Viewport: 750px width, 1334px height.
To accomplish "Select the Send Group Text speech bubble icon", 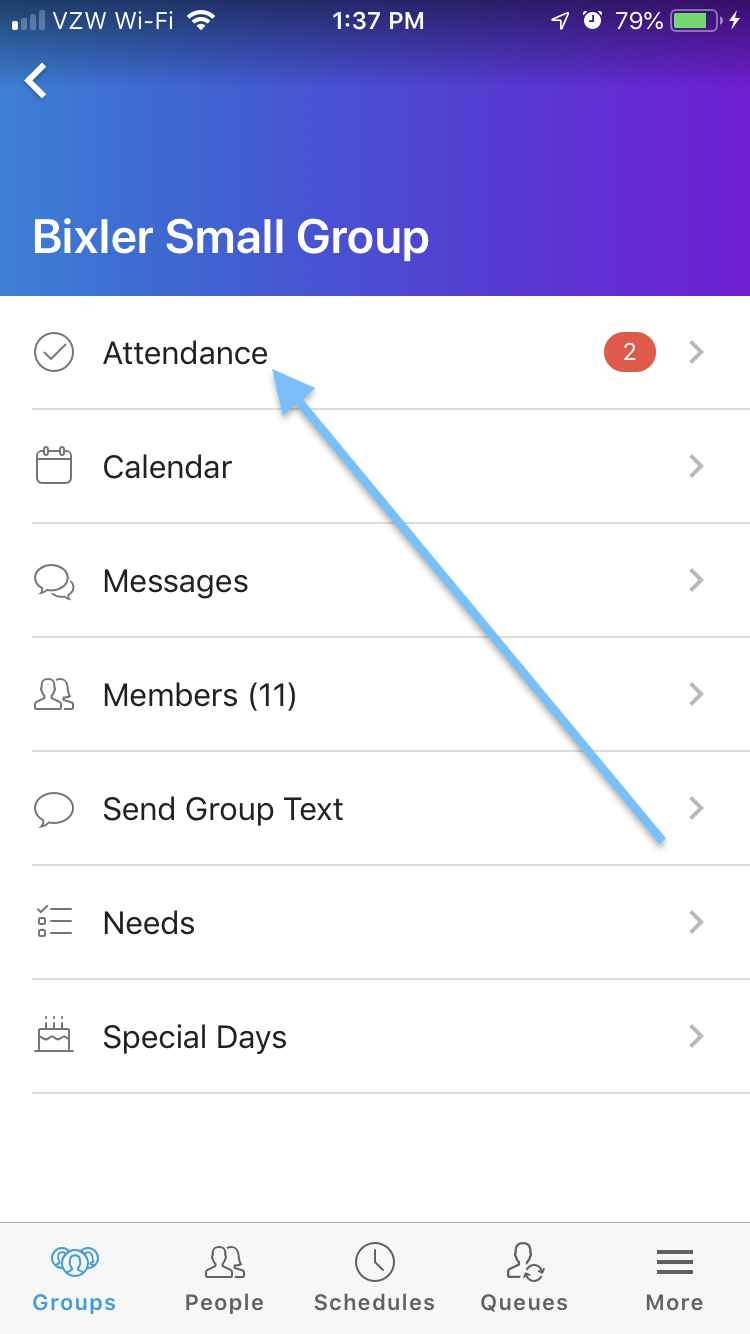I will tap(55, 808).
